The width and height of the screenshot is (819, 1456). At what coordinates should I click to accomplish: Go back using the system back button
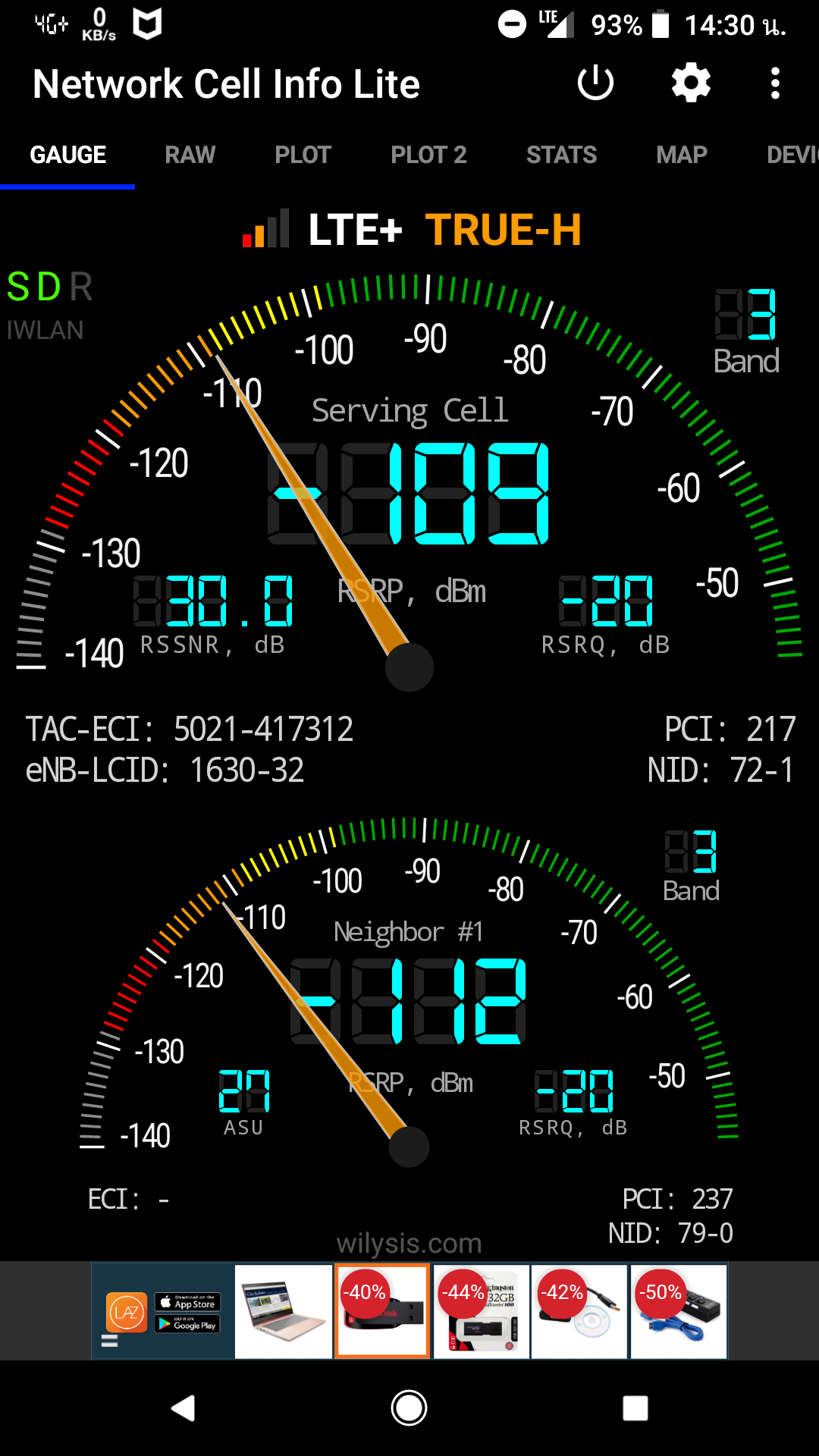pyautogui.click(x=183, y=1408)
